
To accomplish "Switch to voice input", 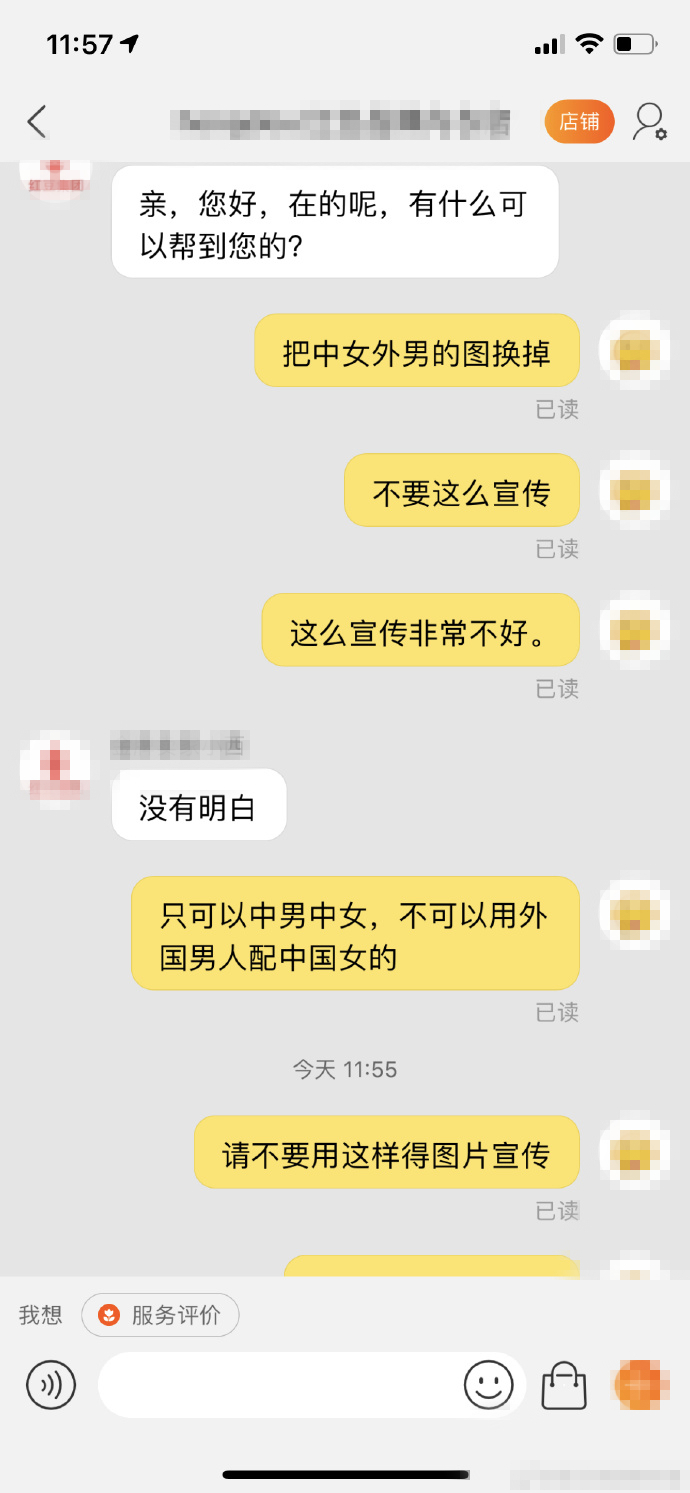I will click(x=51, y=1385).
